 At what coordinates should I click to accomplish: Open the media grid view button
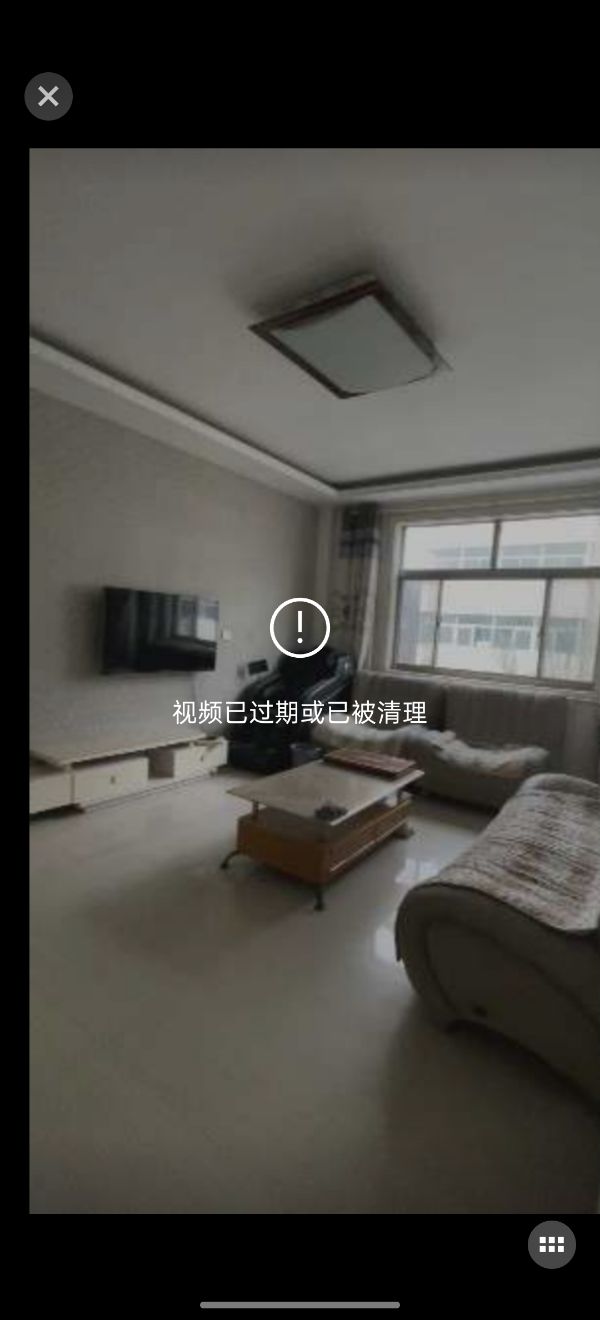click(551, 1245)
